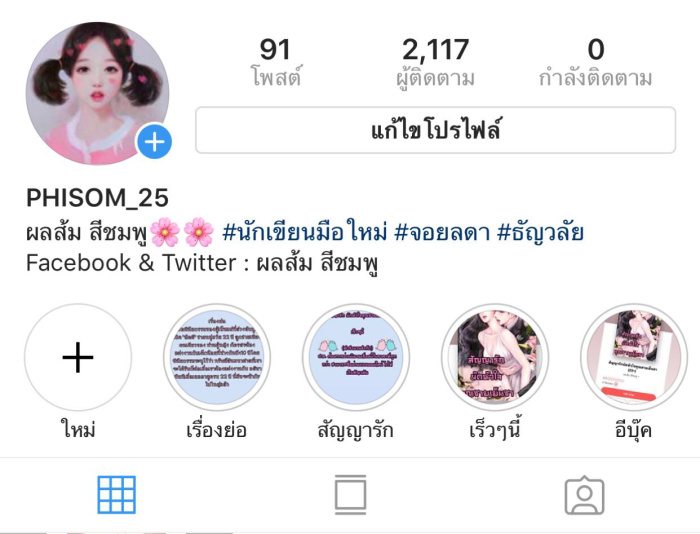This screenshot has height=534, width=700.
Task: Switch to the feed list view tab
Action: coord(350,495)
